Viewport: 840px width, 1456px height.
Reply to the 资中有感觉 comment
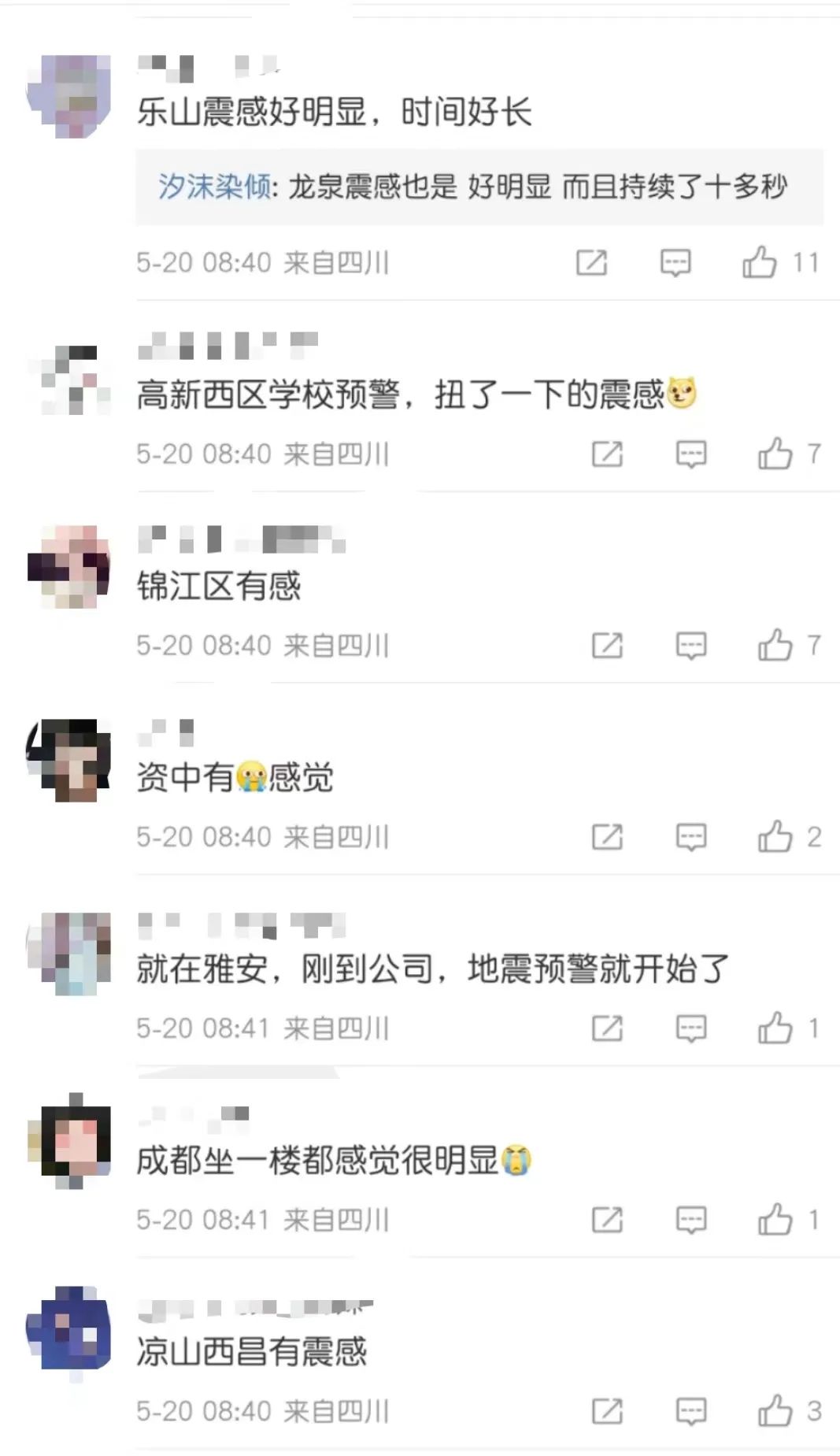tap(690, 837)
